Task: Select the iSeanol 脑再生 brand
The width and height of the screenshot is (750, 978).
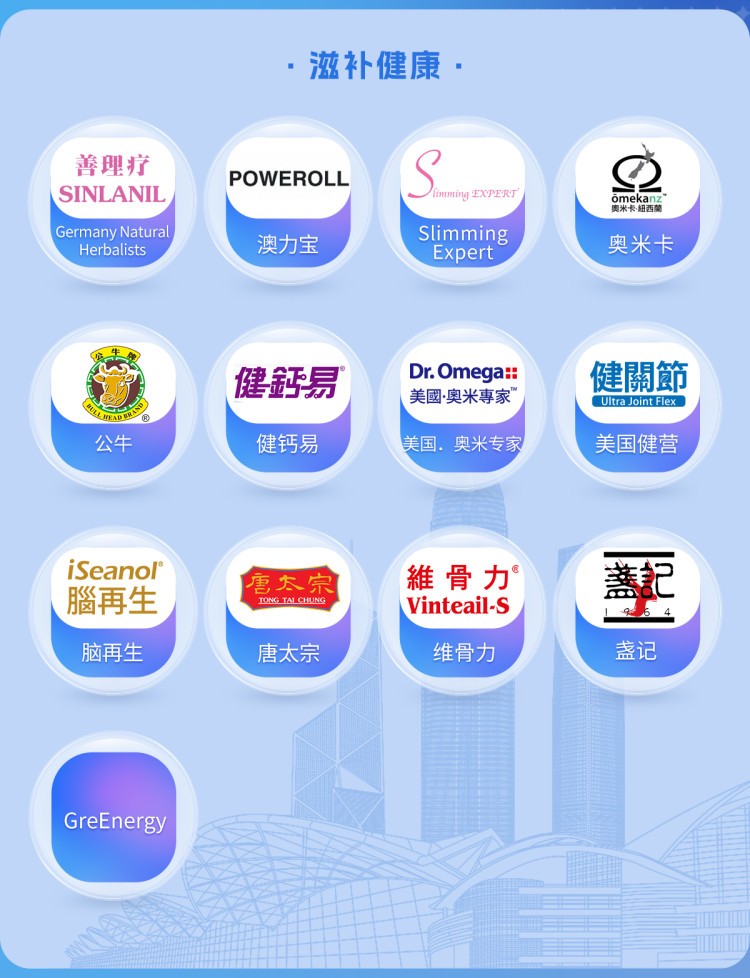Action: pyautogui.click(x=113, y=610)
